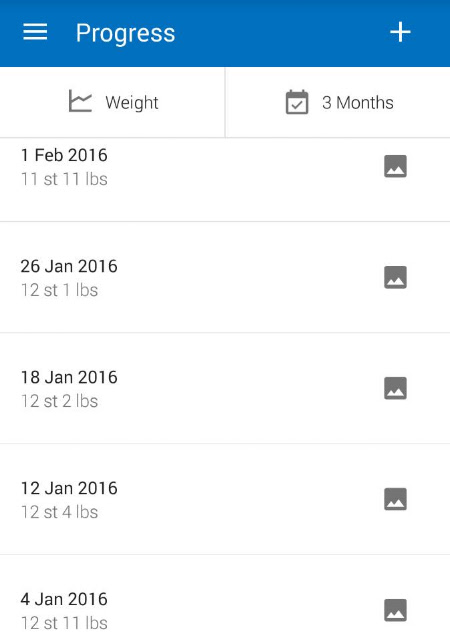This screenshot has width=450, height=640.
Task: Open the 26 Jan 2016 entry
Action: pos(225,278)
